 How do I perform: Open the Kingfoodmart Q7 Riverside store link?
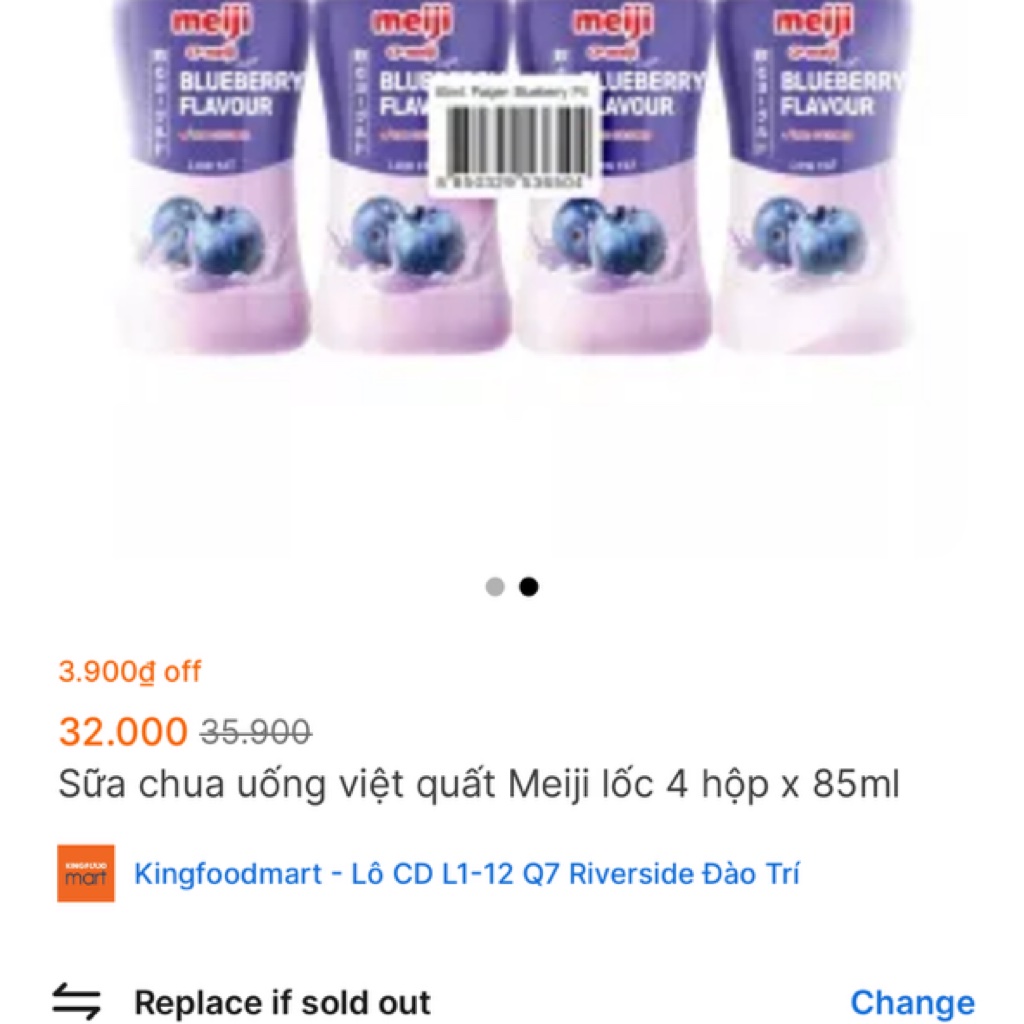[466, 874]
